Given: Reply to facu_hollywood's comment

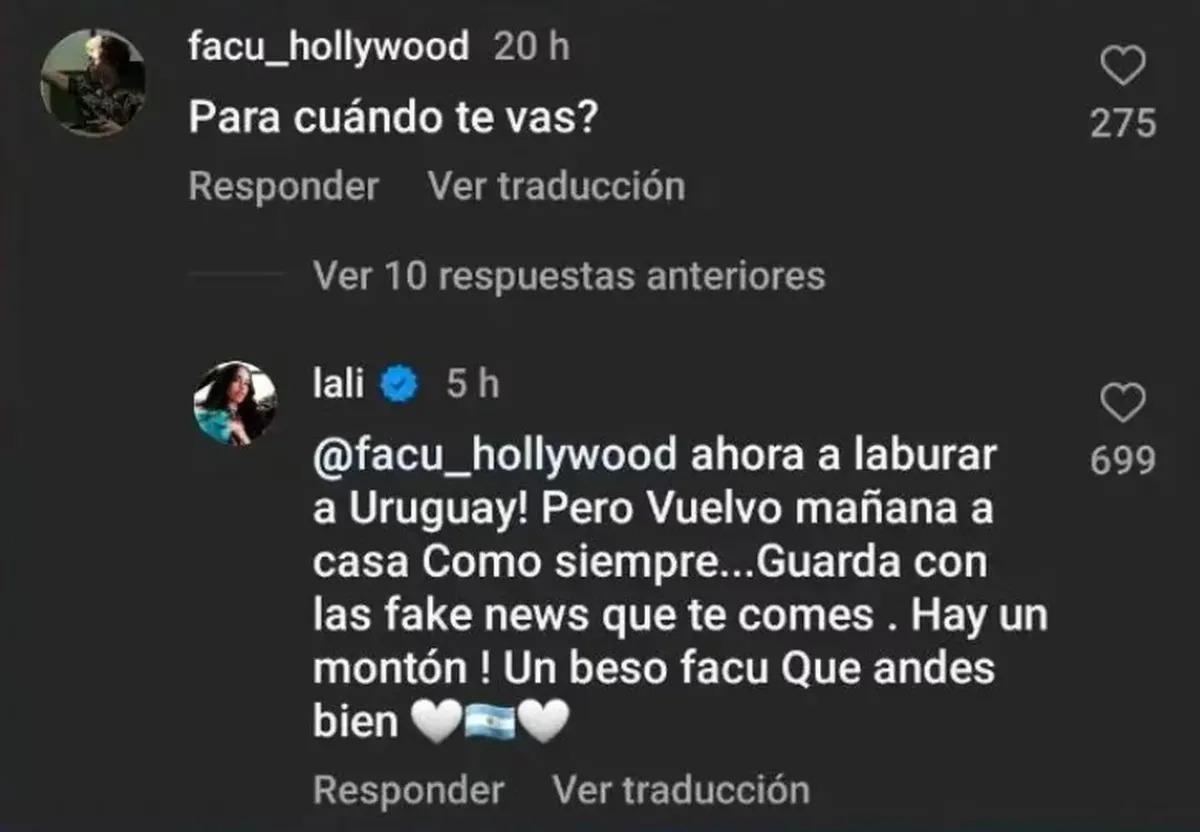Looking at the screenshot, I should [283, 186].
